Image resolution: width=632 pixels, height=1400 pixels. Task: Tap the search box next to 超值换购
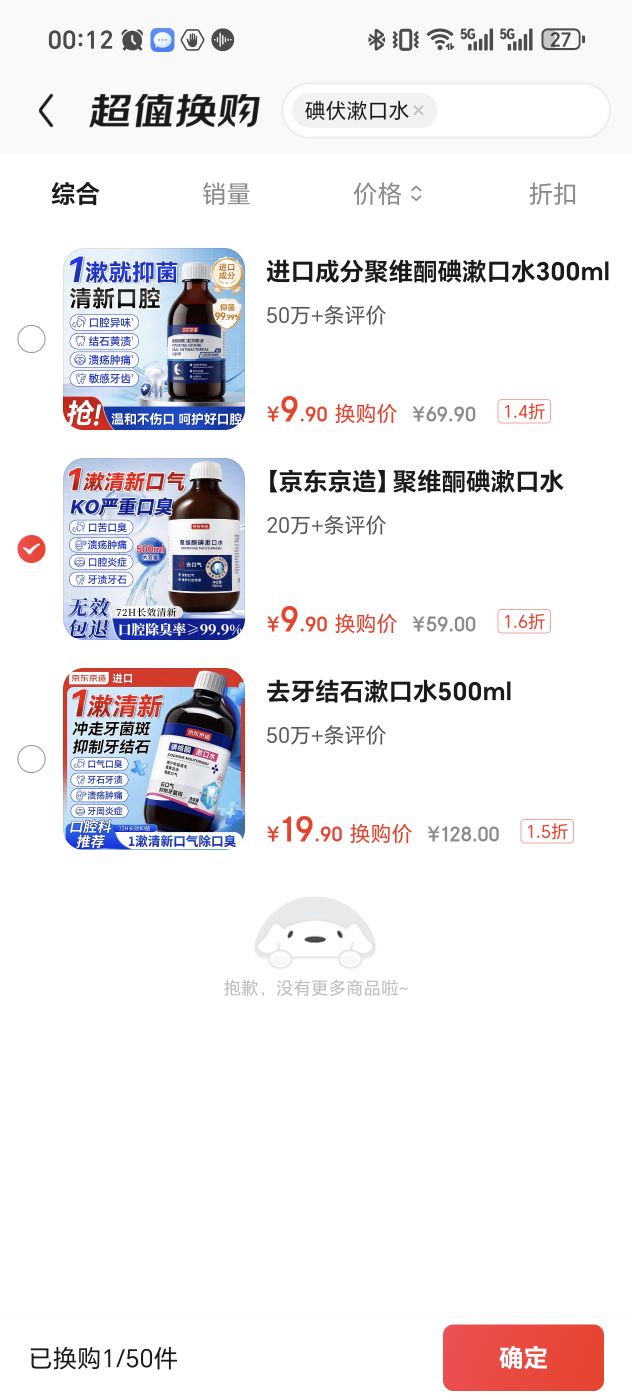click(x=446, y=111)
